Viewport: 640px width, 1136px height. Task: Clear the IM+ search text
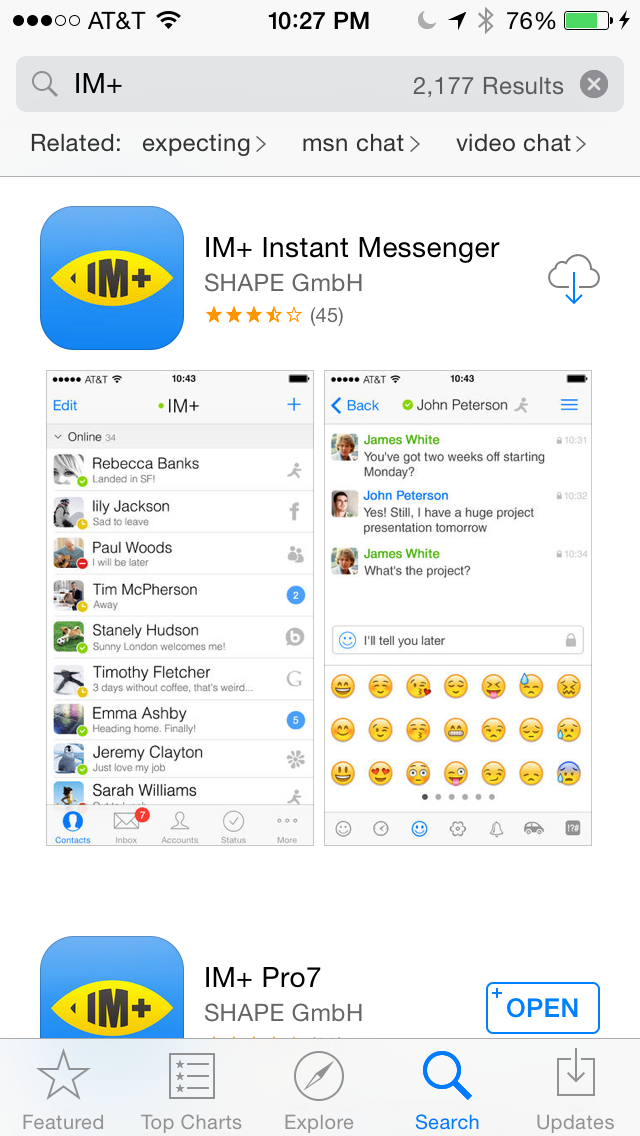594,85
